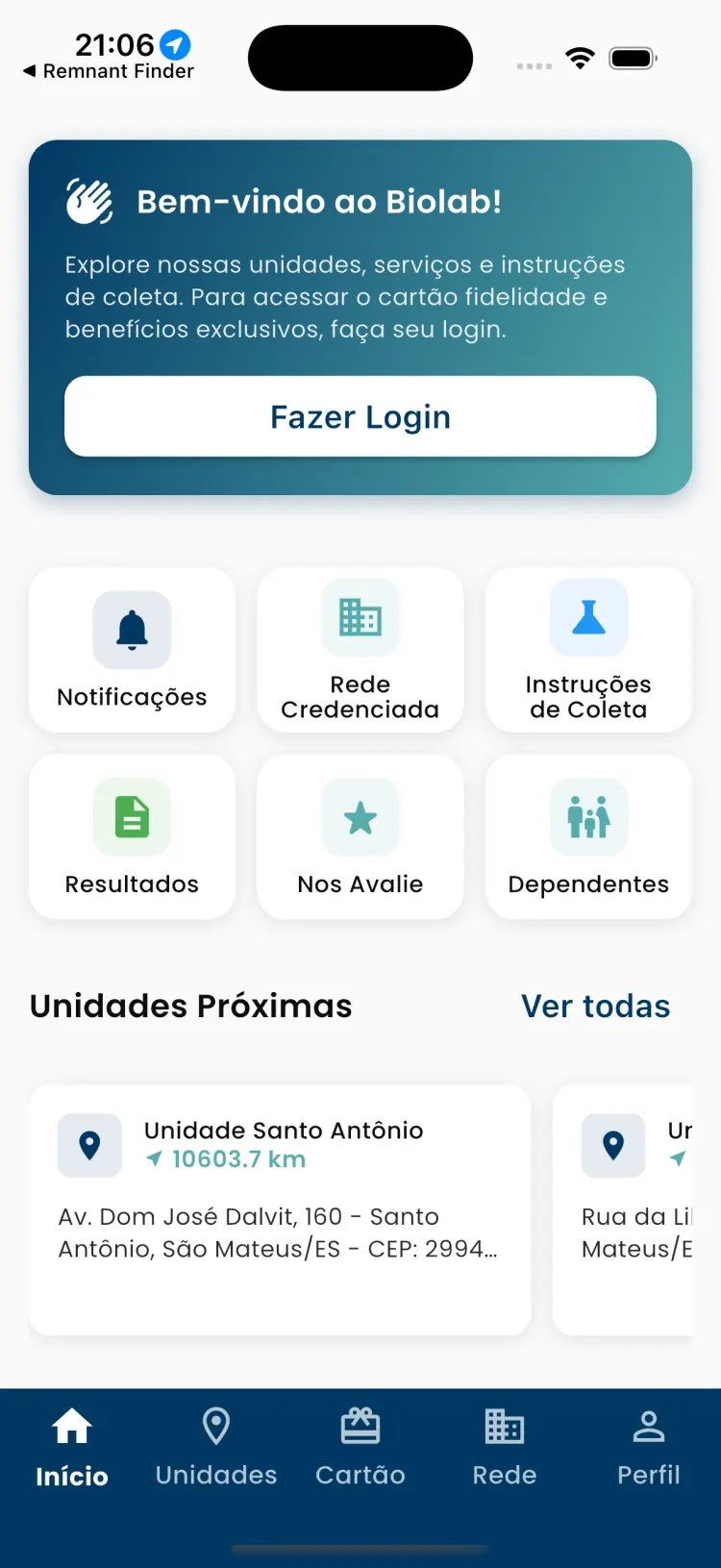Open Notificações tile
Viewport: 721px width, 1568px height.
coord(132,650)
